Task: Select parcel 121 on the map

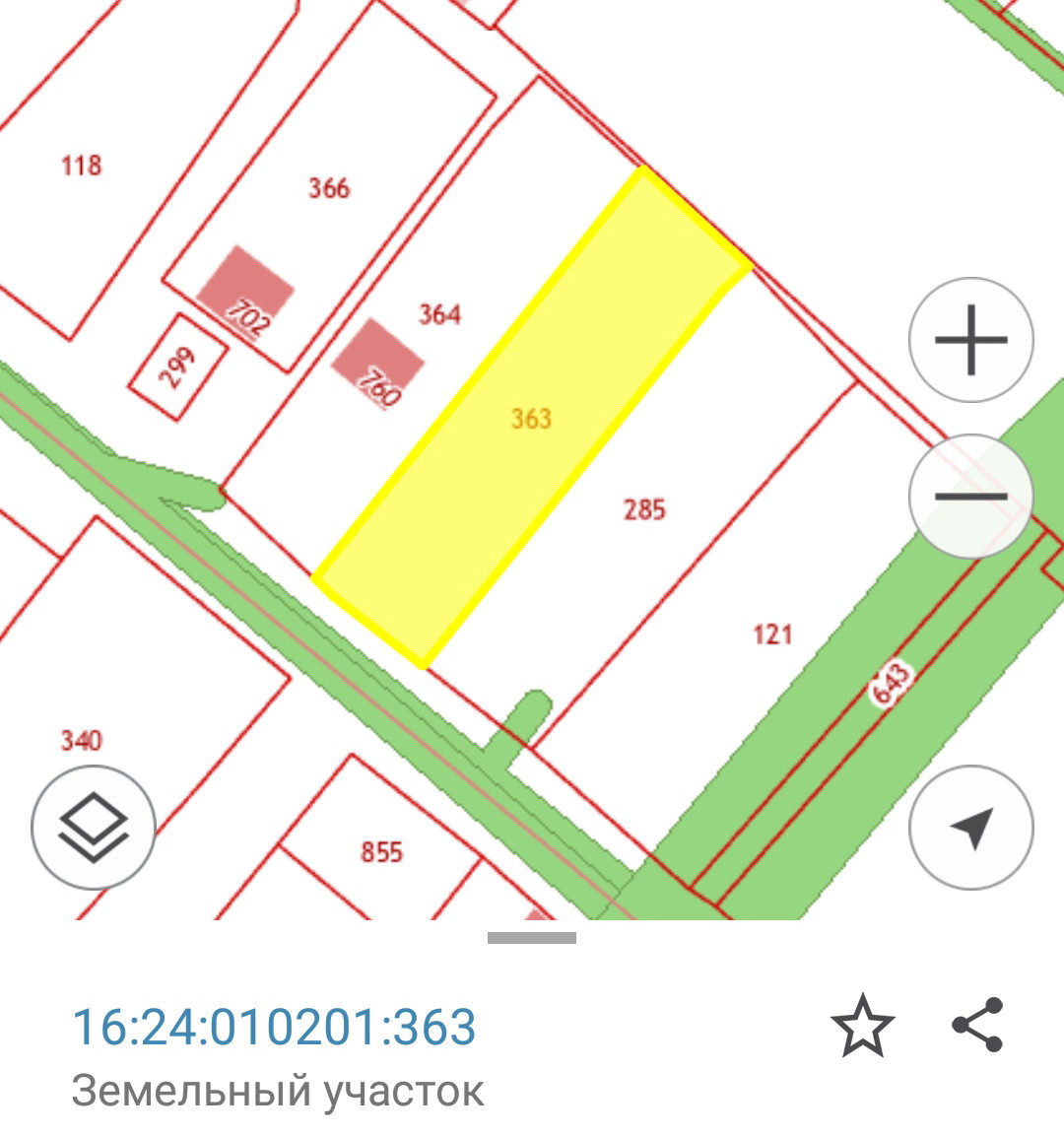Action: 772,634
